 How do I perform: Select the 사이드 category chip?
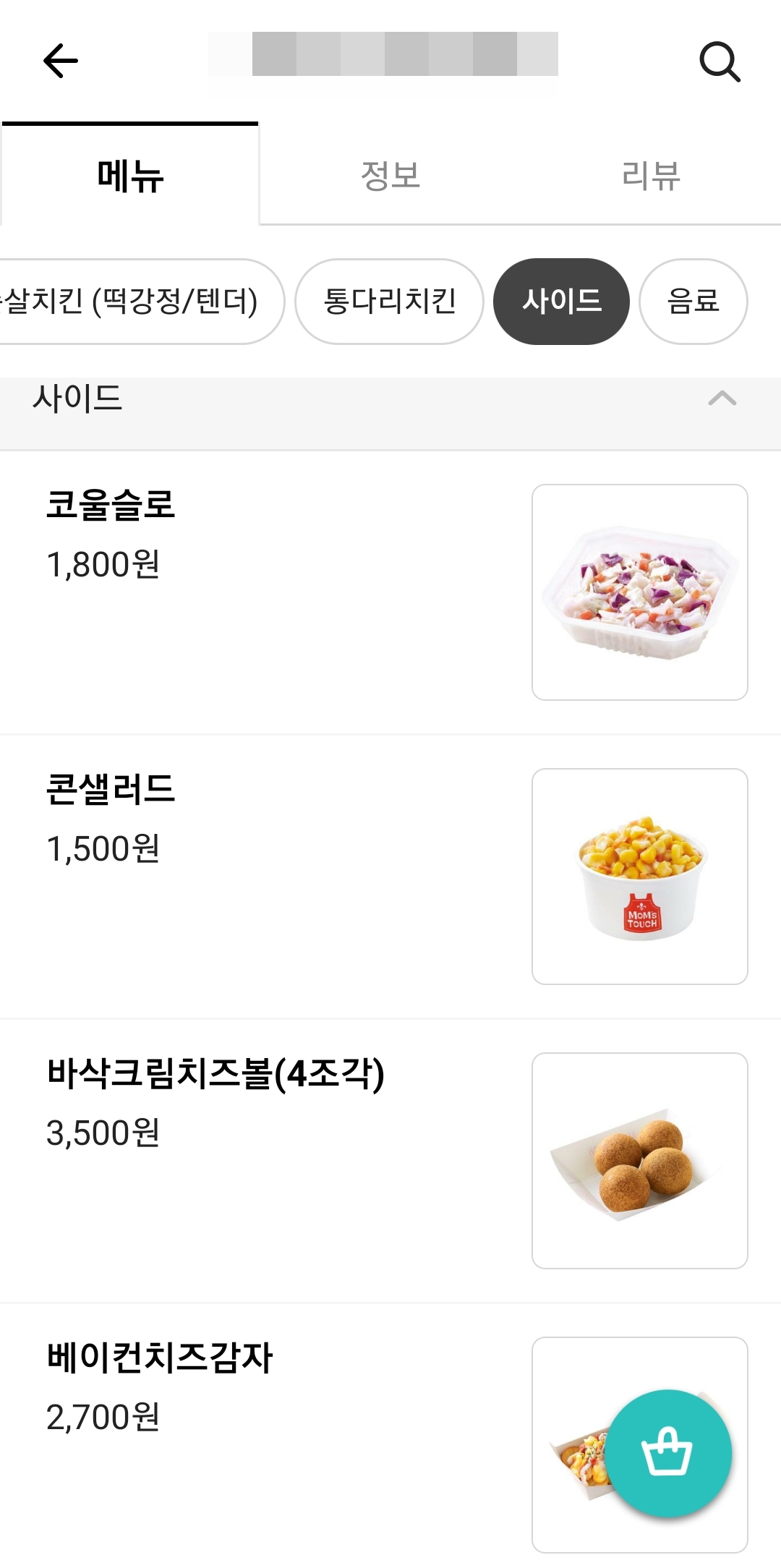tap(561, 302)
